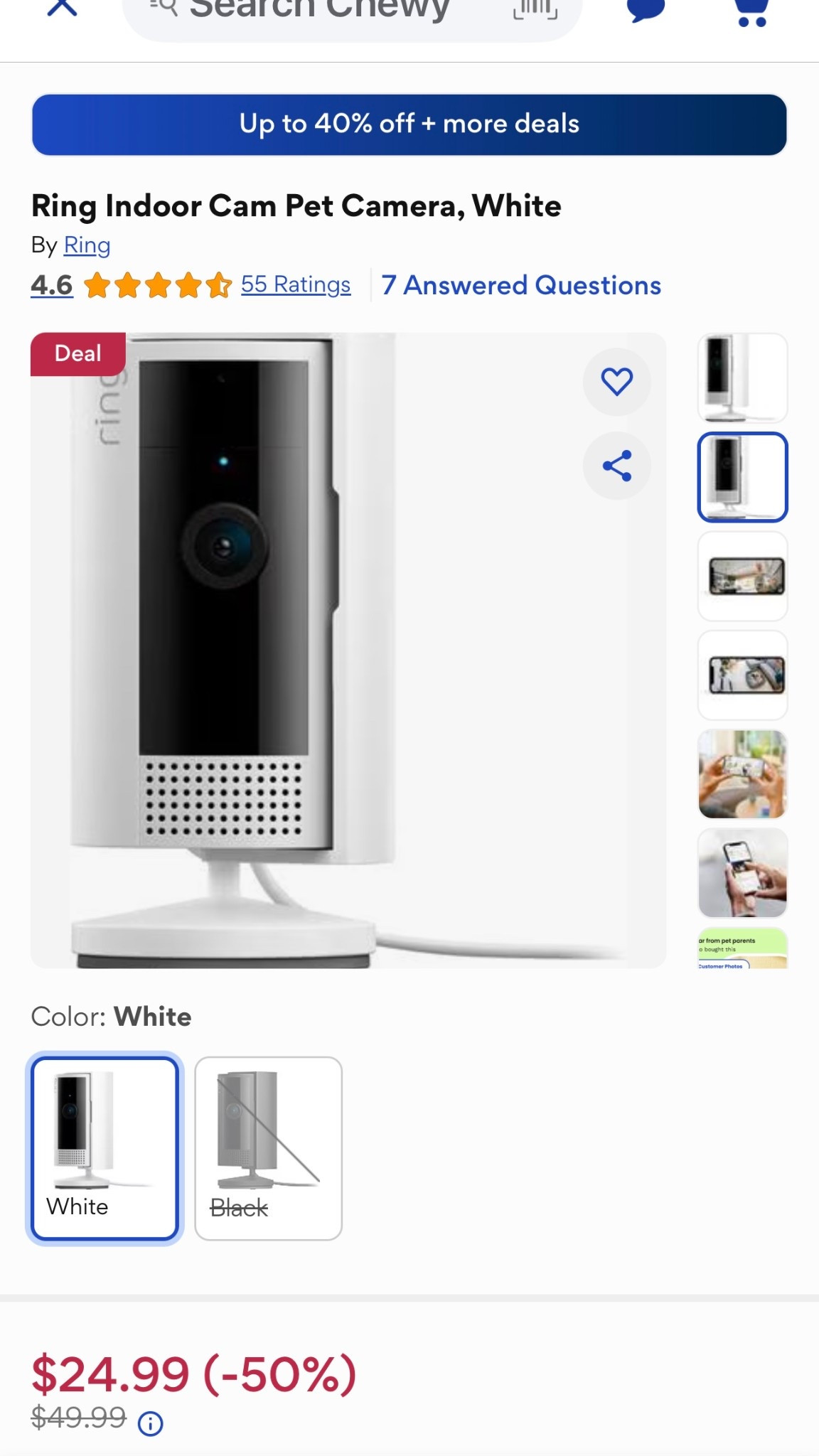Open the Up to 40% off deals banner
The height and width of the screenshot is (1456, 819).
(x=409, y=124)
